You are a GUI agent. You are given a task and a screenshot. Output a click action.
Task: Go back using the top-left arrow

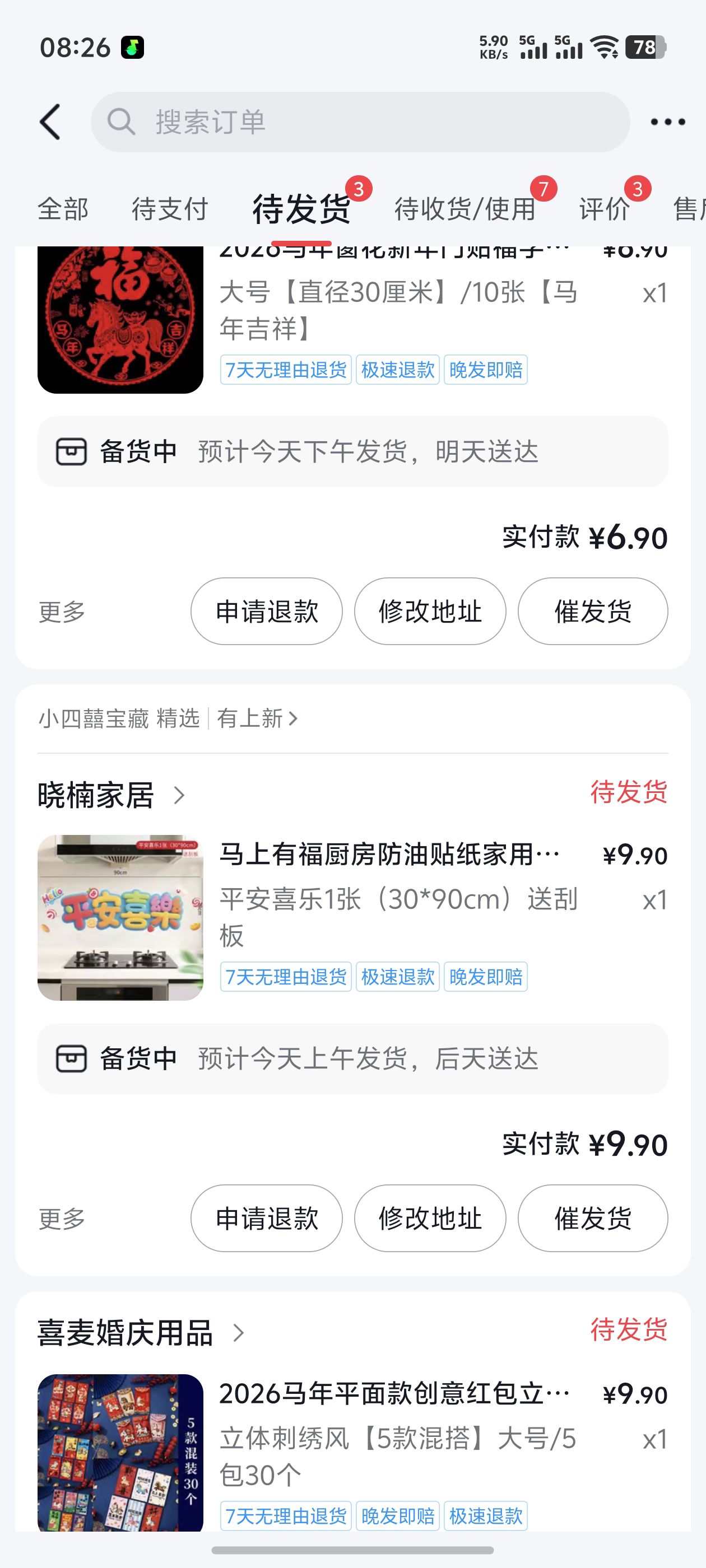click(x=50, y=122)
